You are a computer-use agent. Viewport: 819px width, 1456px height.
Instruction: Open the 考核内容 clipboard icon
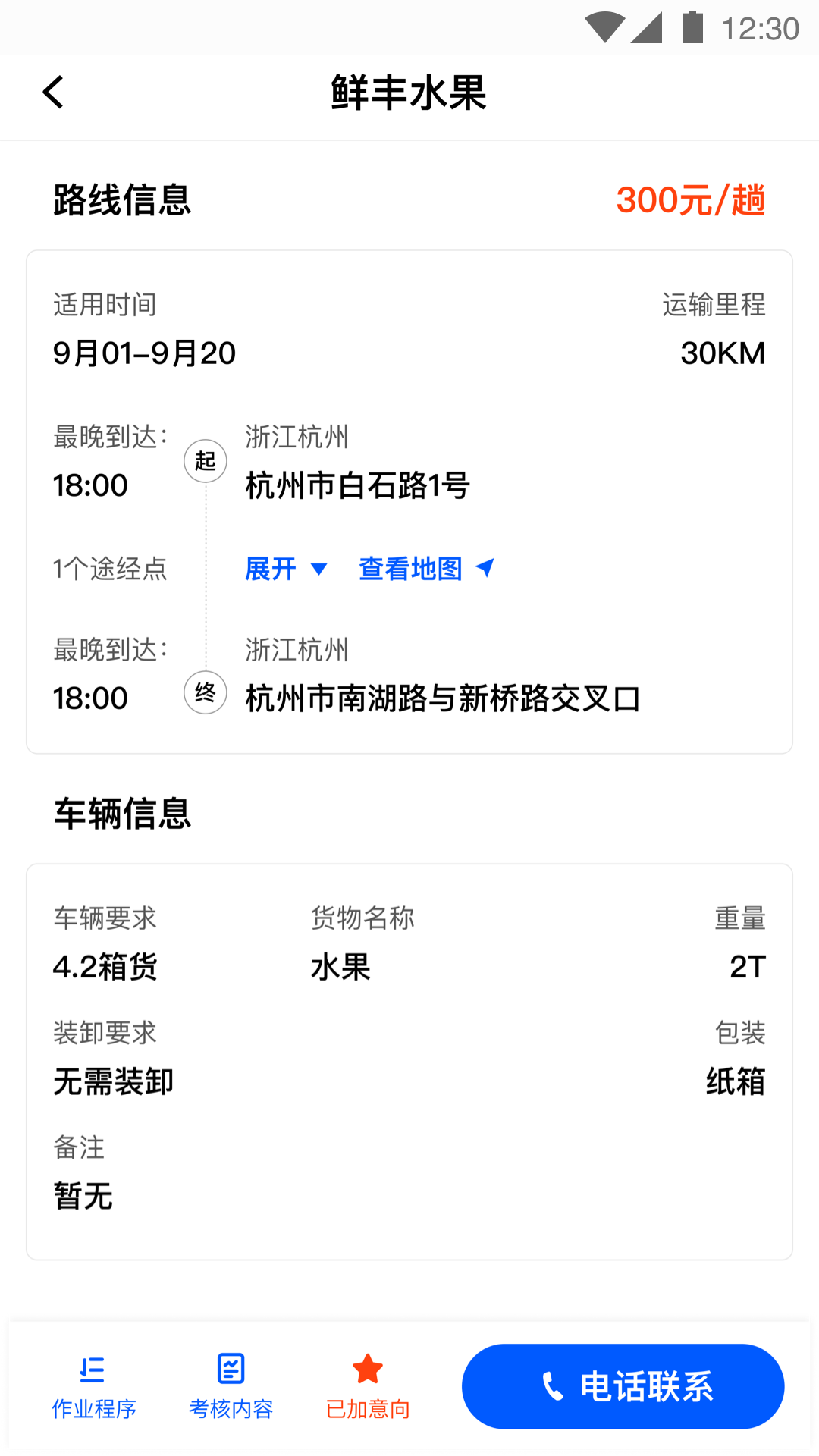[230, 1370]
